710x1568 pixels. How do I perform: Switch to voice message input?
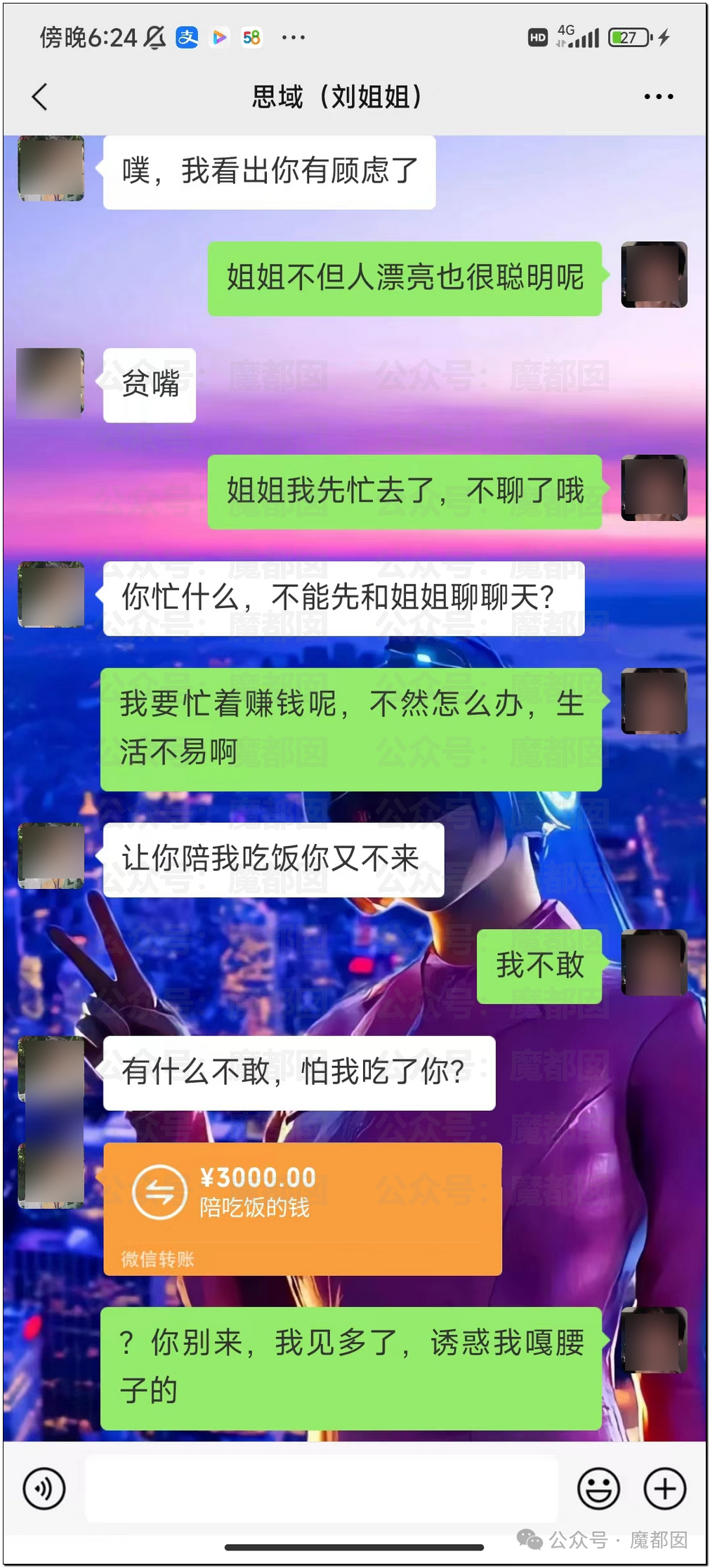44,1488
